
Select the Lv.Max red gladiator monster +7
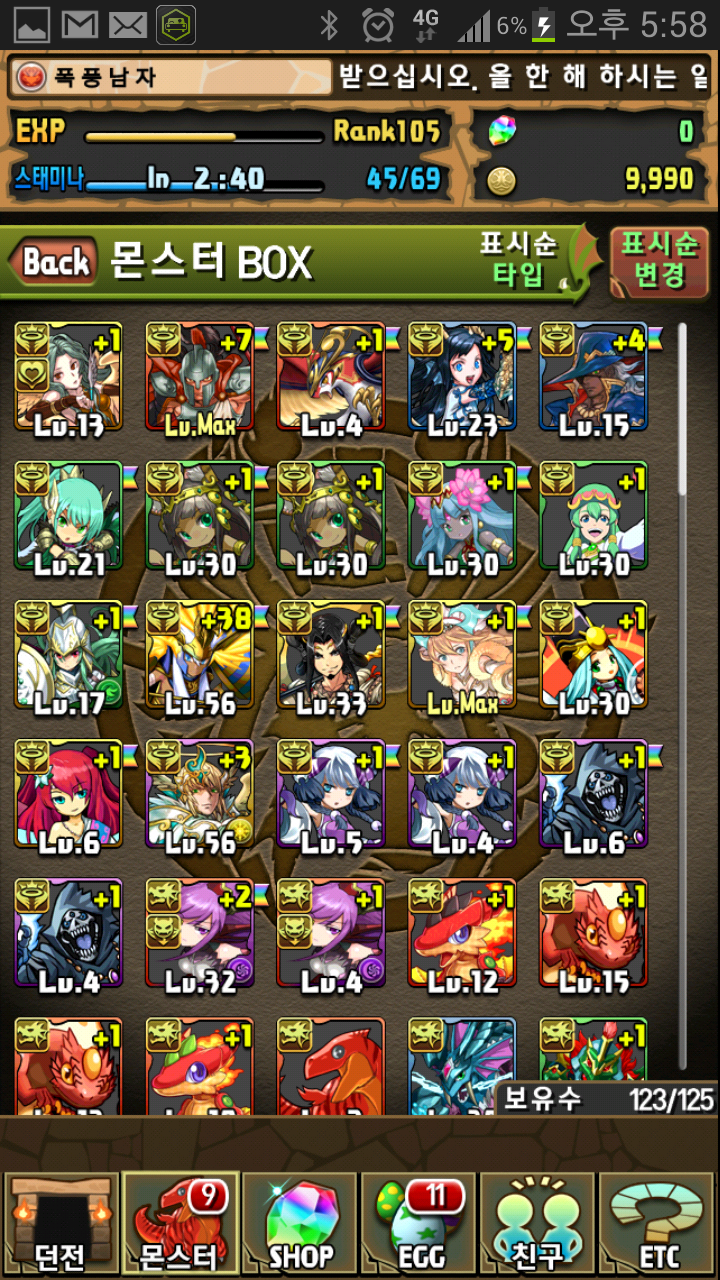(200, 377)
